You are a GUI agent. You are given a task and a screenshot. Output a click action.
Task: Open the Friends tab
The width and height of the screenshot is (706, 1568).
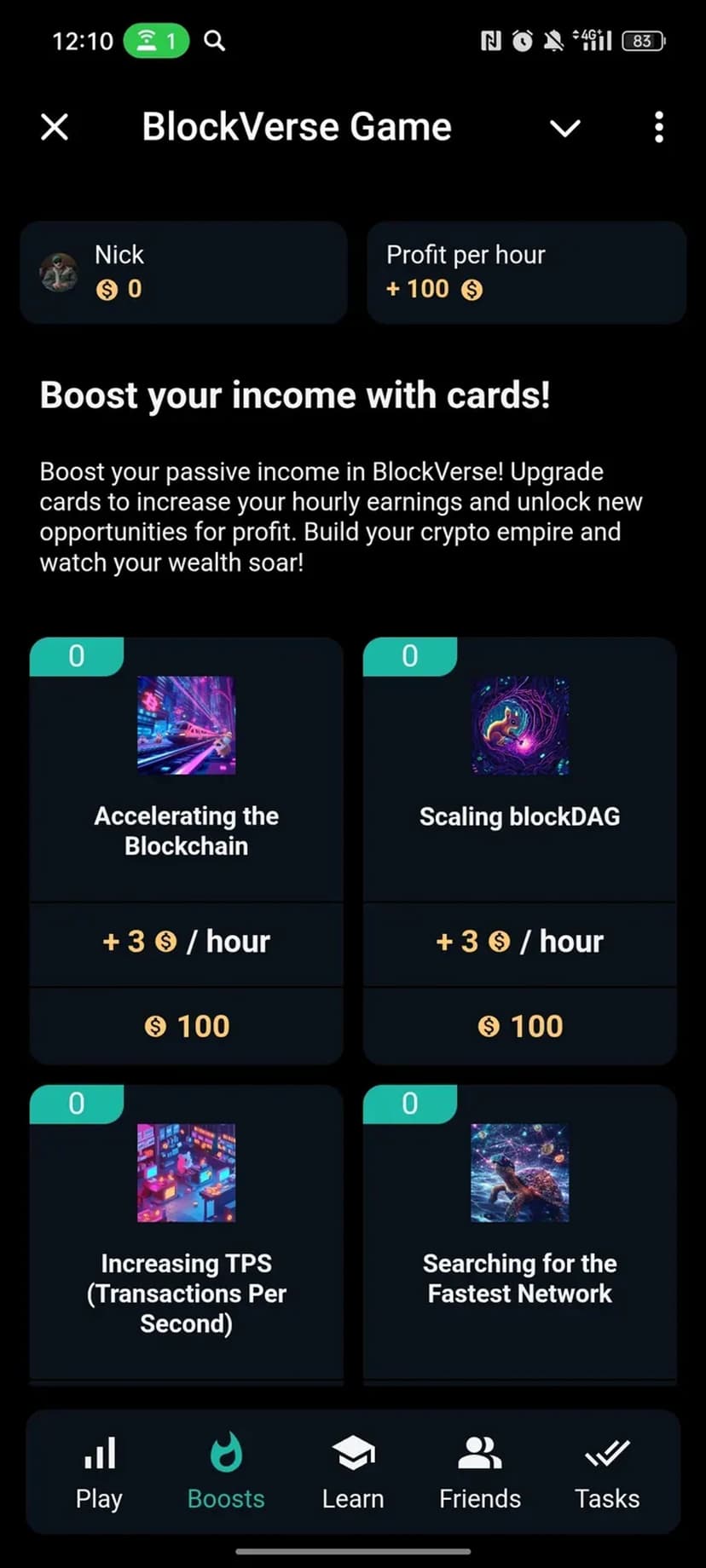pyautogui.click(x=480, y=1472)
